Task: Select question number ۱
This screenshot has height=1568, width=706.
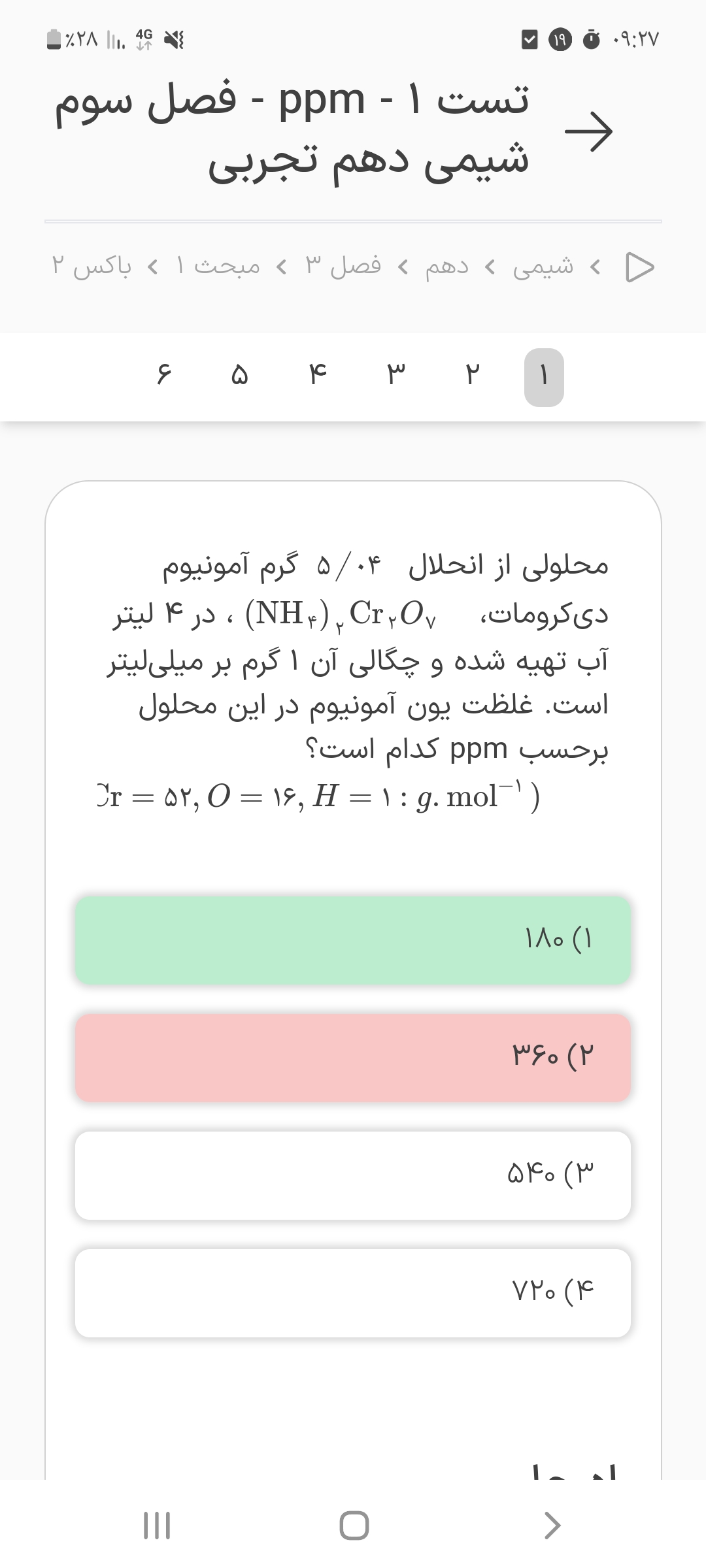Action: [544, 377]
